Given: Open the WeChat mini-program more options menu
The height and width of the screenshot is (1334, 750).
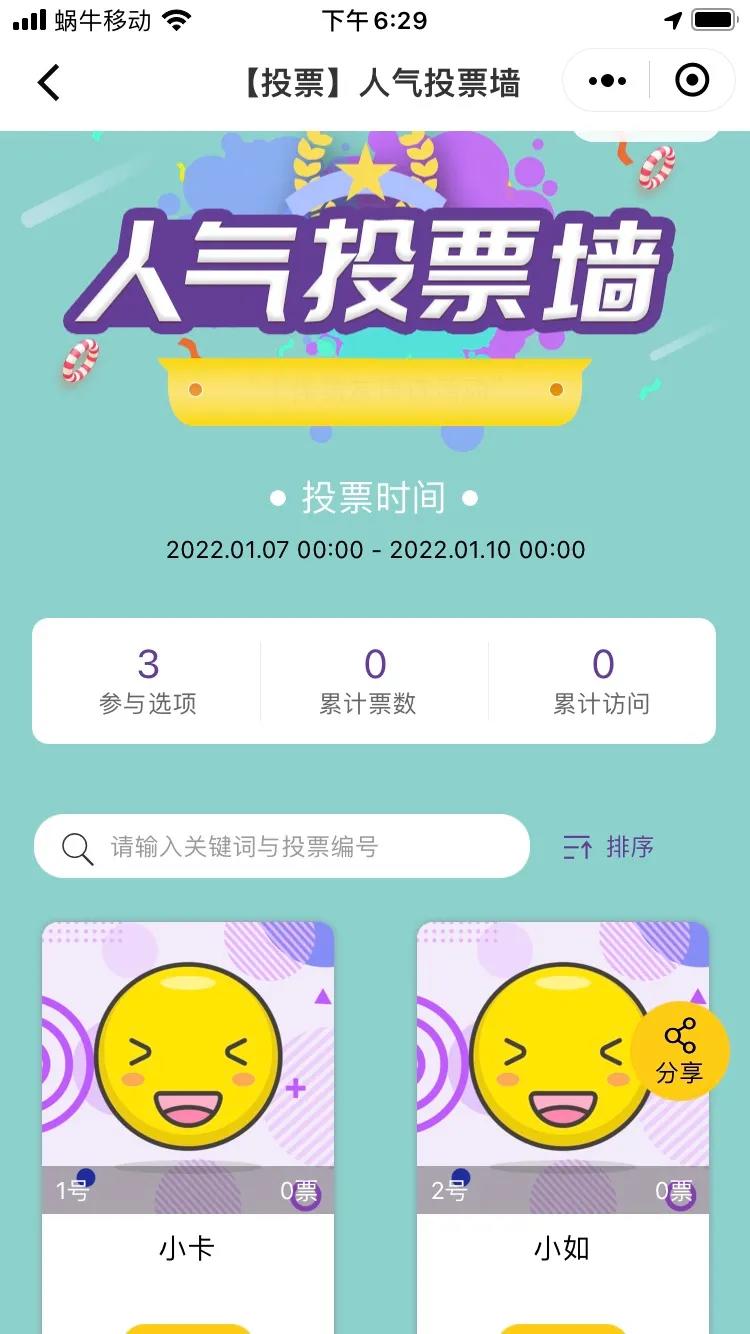Looking at the screenshot, I should pos(605,80).
